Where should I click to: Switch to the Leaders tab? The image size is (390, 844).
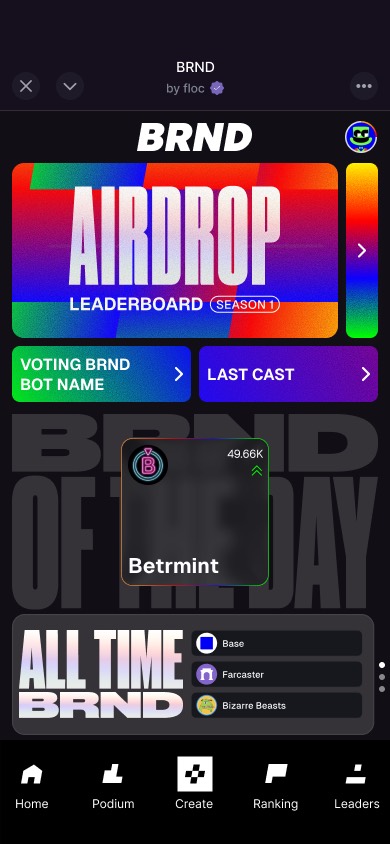tap(357, 787)
